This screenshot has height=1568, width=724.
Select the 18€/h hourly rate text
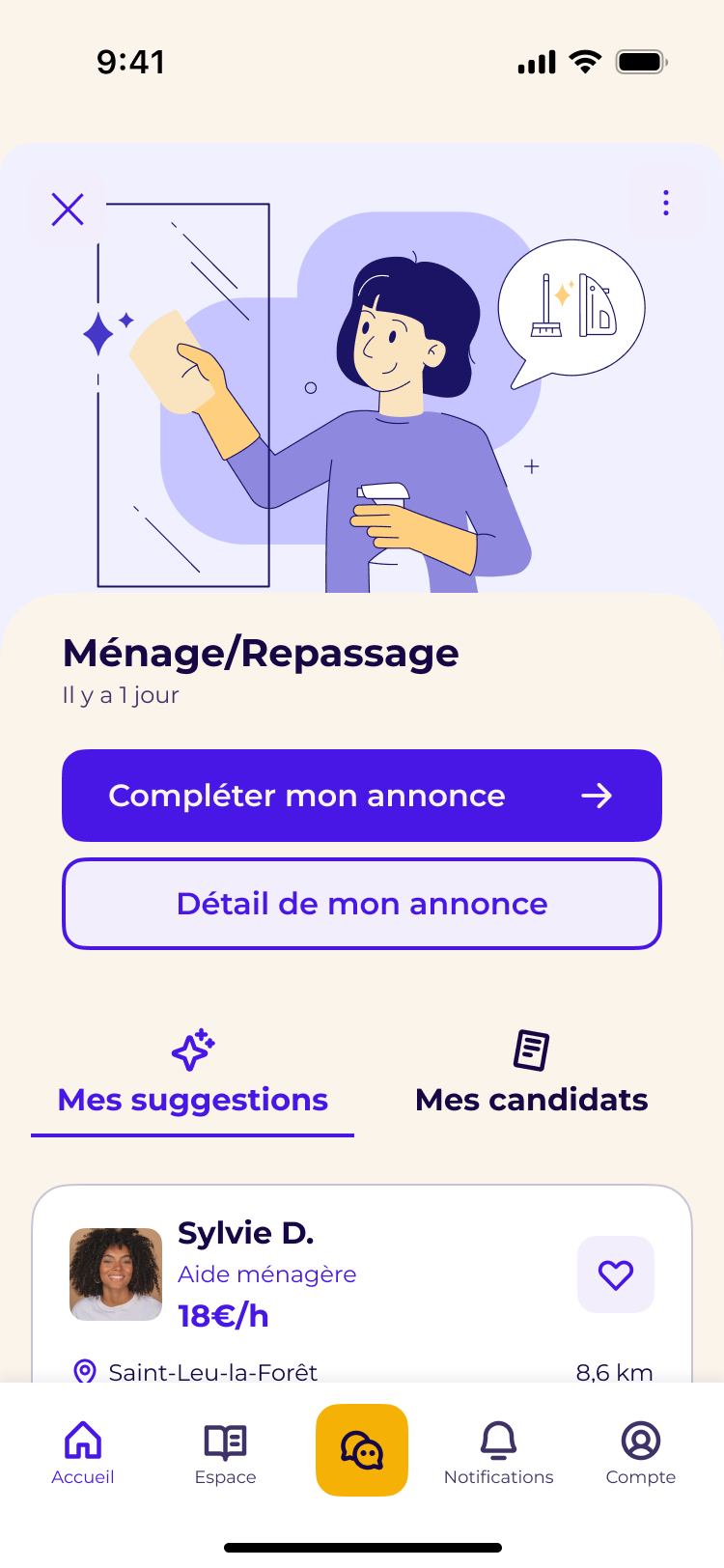point(221,1315)
